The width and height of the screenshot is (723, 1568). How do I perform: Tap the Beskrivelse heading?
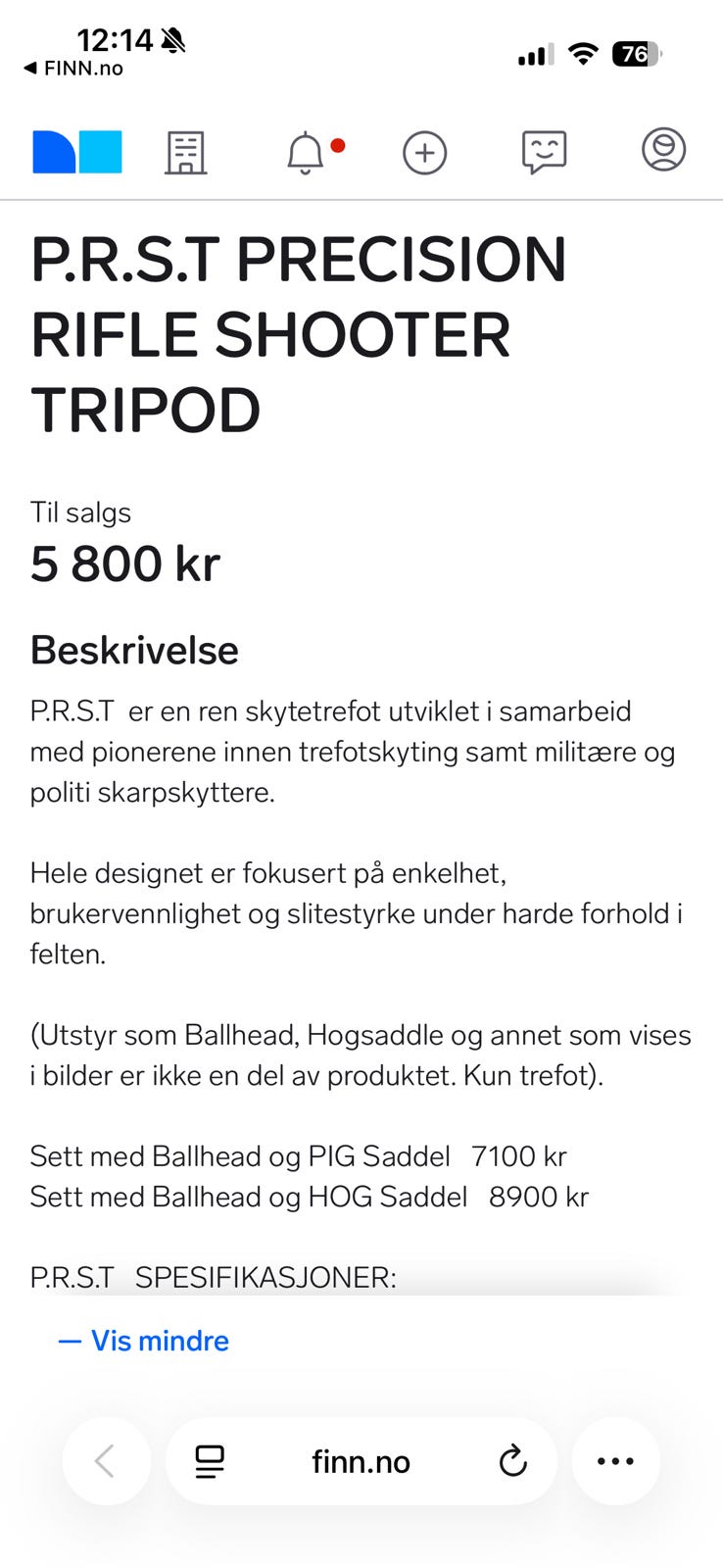pyautogui.click(x=134, y=649)
